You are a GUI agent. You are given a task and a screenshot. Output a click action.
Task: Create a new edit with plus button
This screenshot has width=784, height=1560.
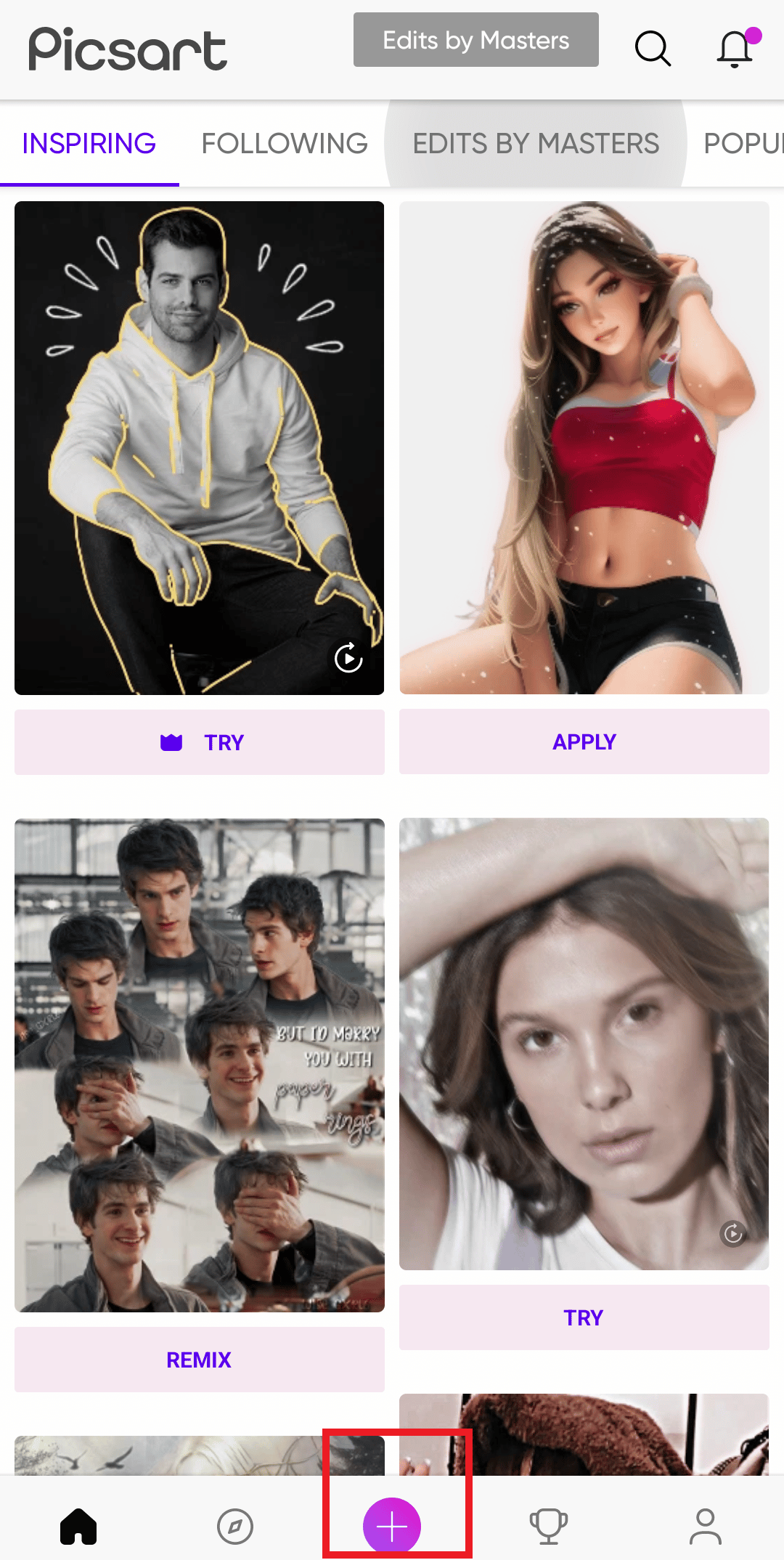392,1527
